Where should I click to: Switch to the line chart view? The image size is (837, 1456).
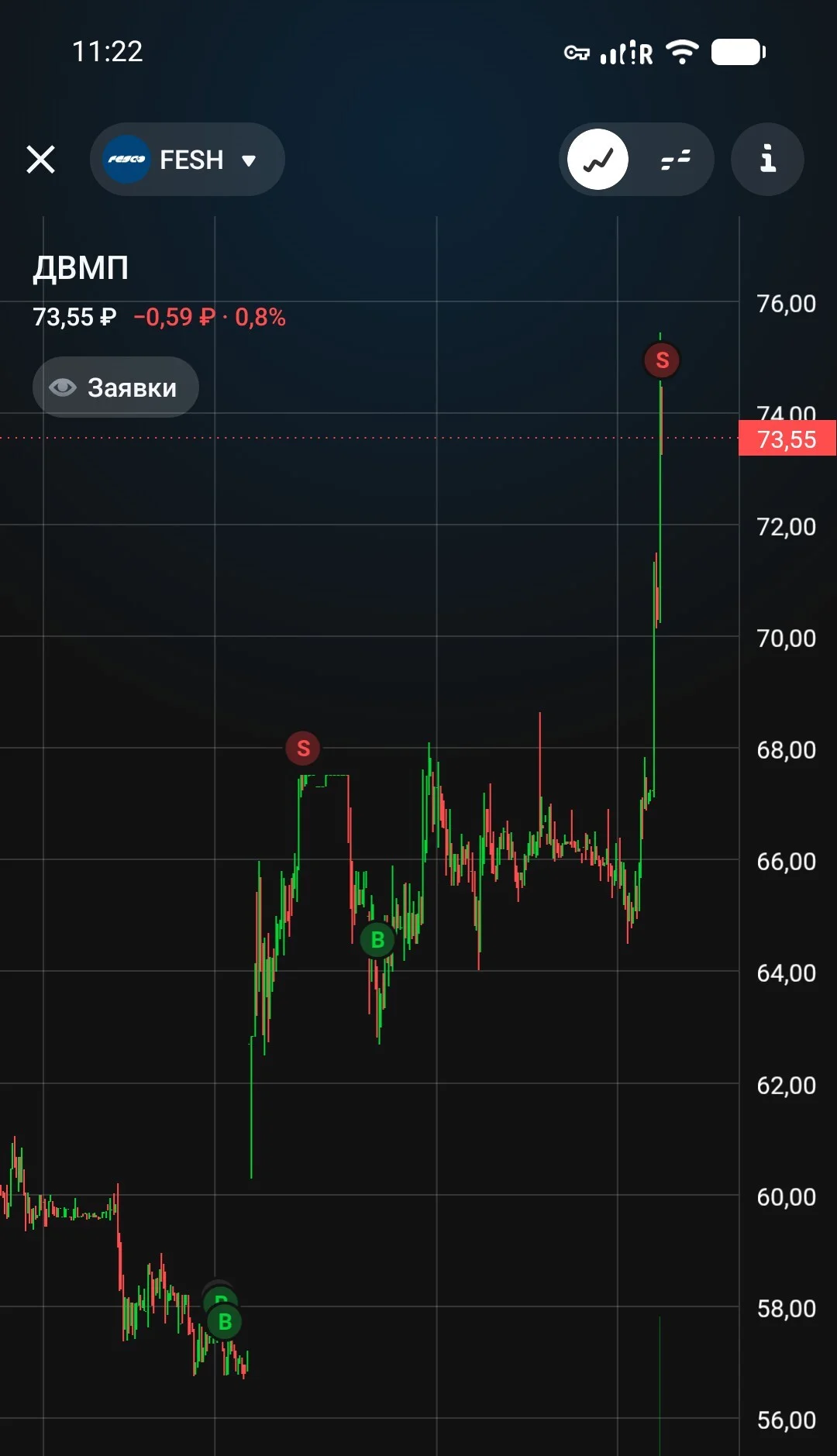(598, 160)
